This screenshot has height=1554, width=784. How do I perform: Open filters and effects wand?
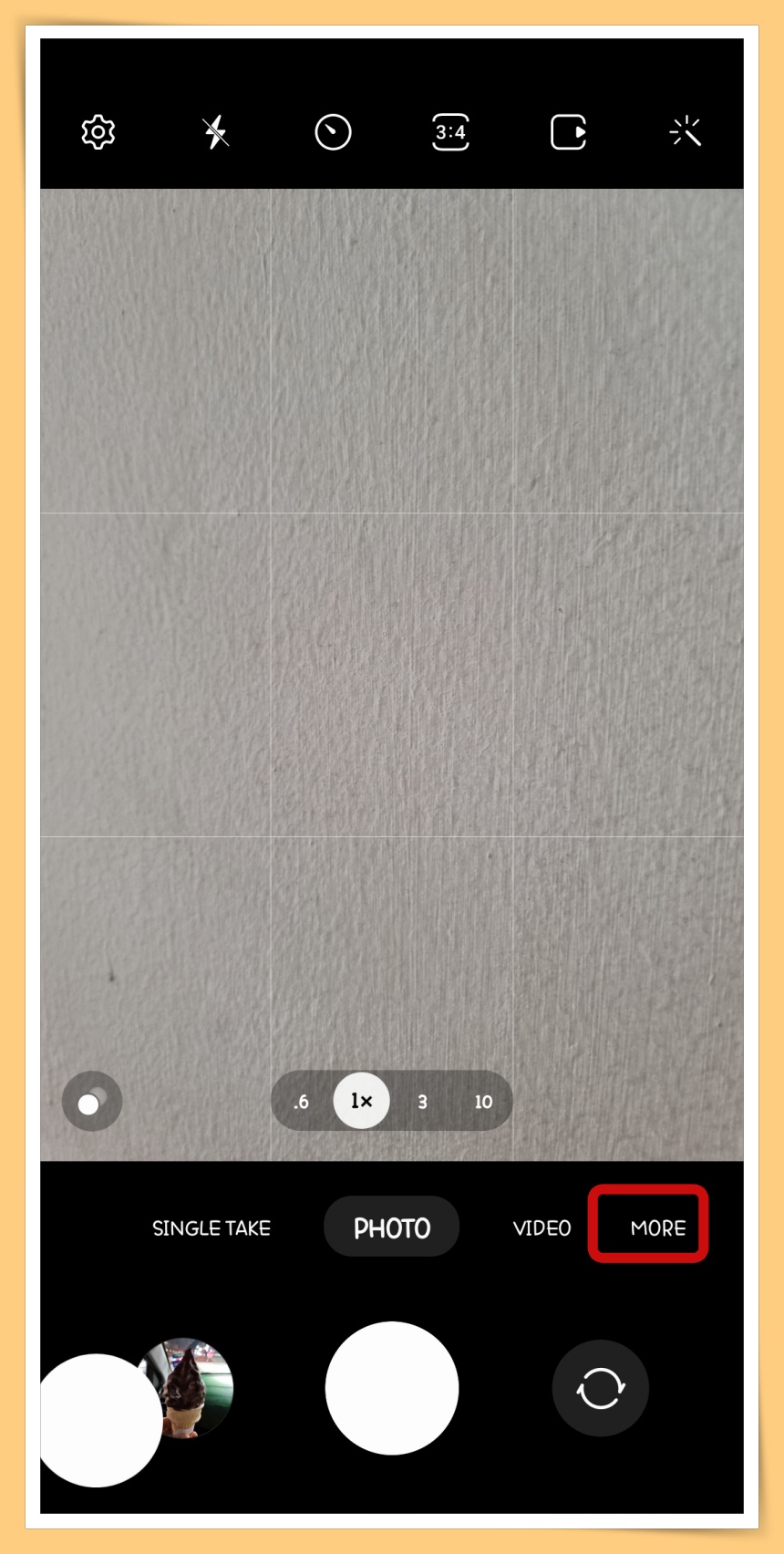click(x=686, y=132)
